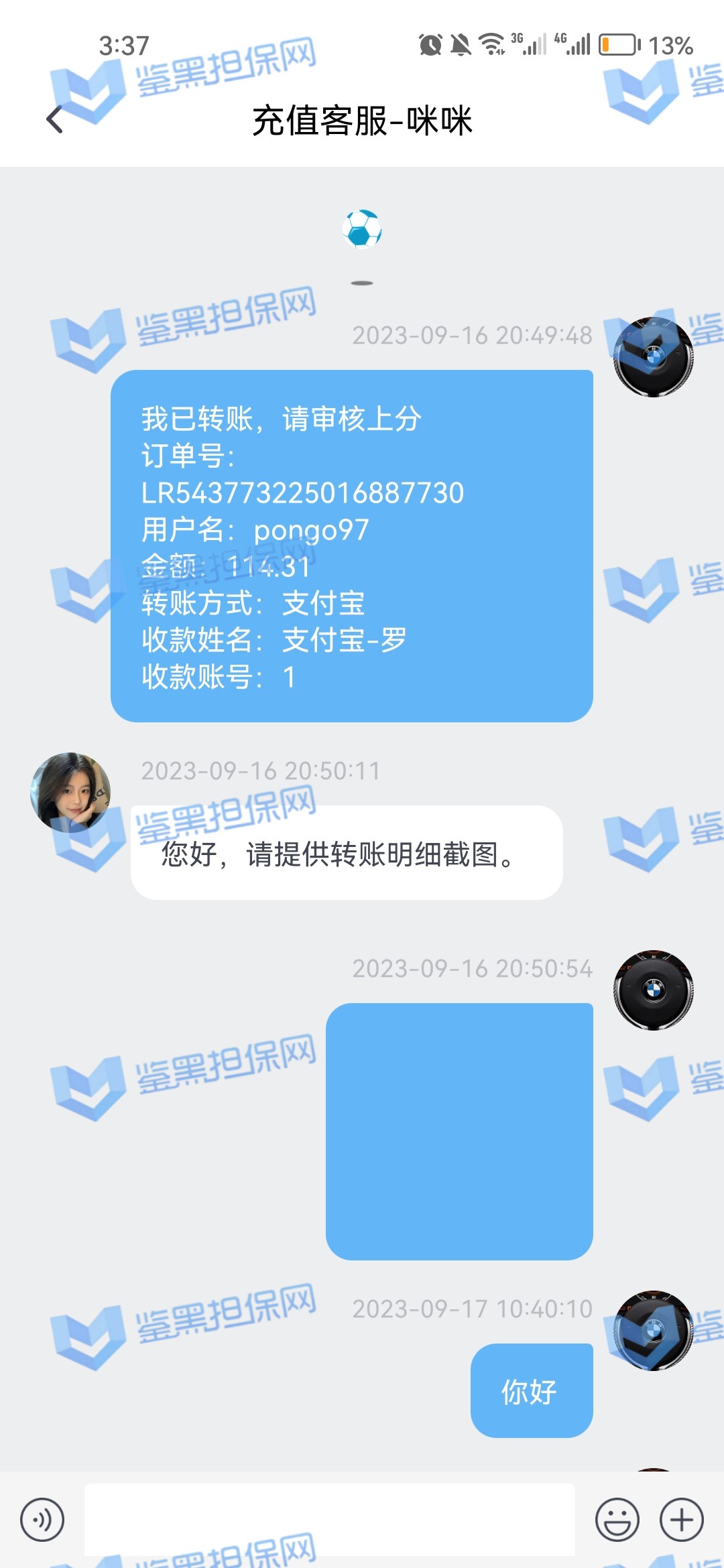Go back from the 充值客服-咪咪 chat

[55, 121]
